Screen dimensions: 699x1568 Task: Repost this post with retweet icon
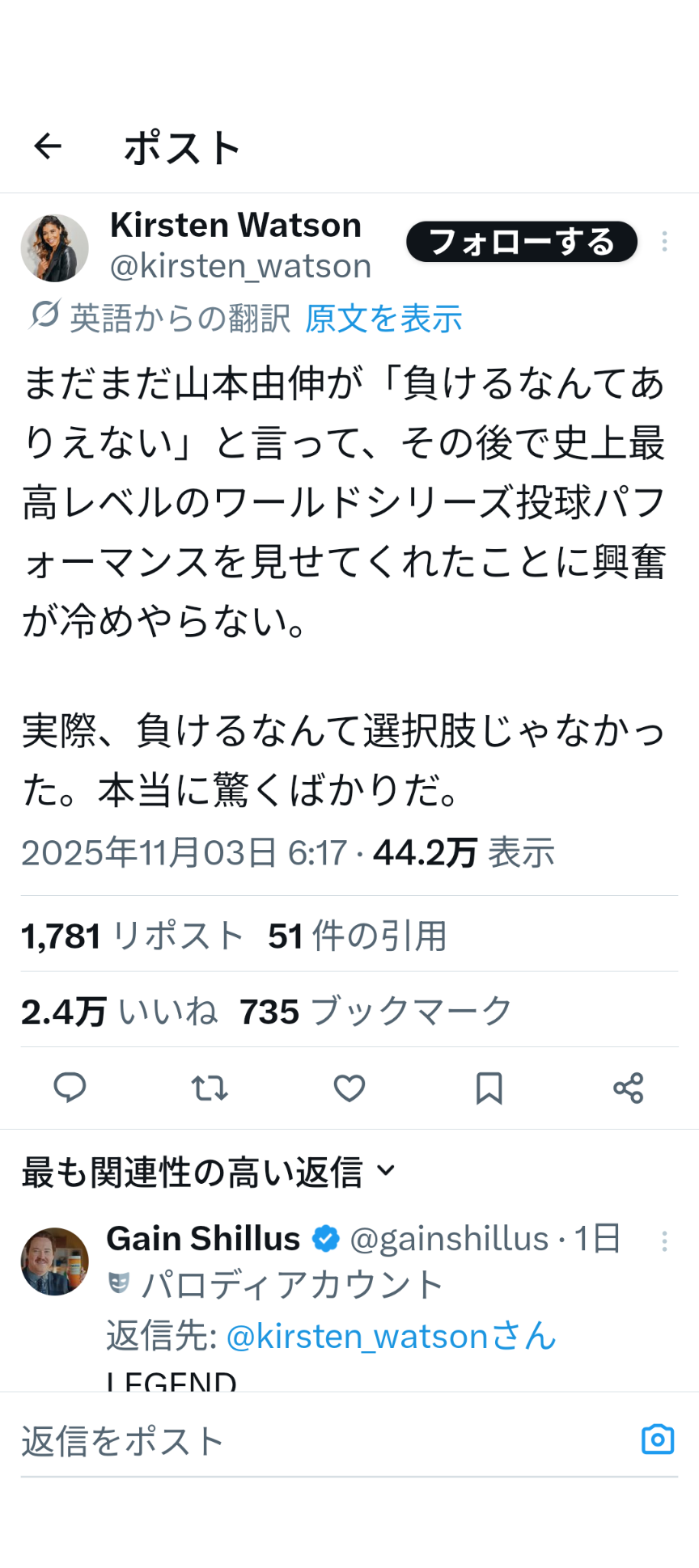coord(210,1088)
